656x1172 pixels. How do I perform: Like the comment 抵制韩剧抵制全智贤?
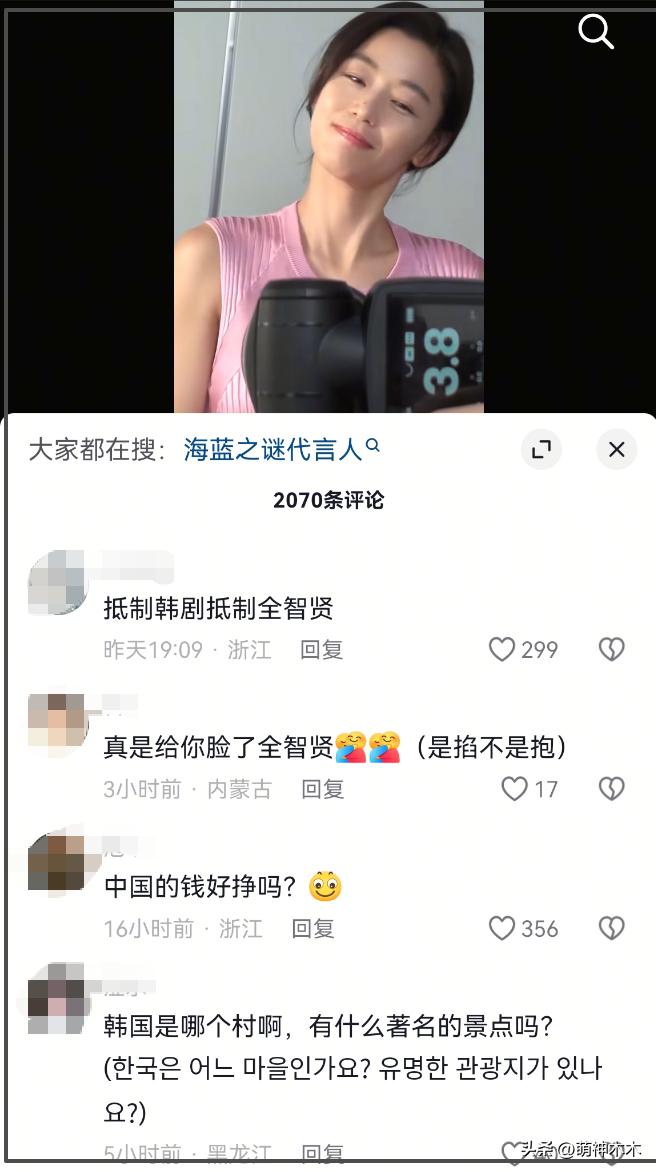(x=502, y=650)
